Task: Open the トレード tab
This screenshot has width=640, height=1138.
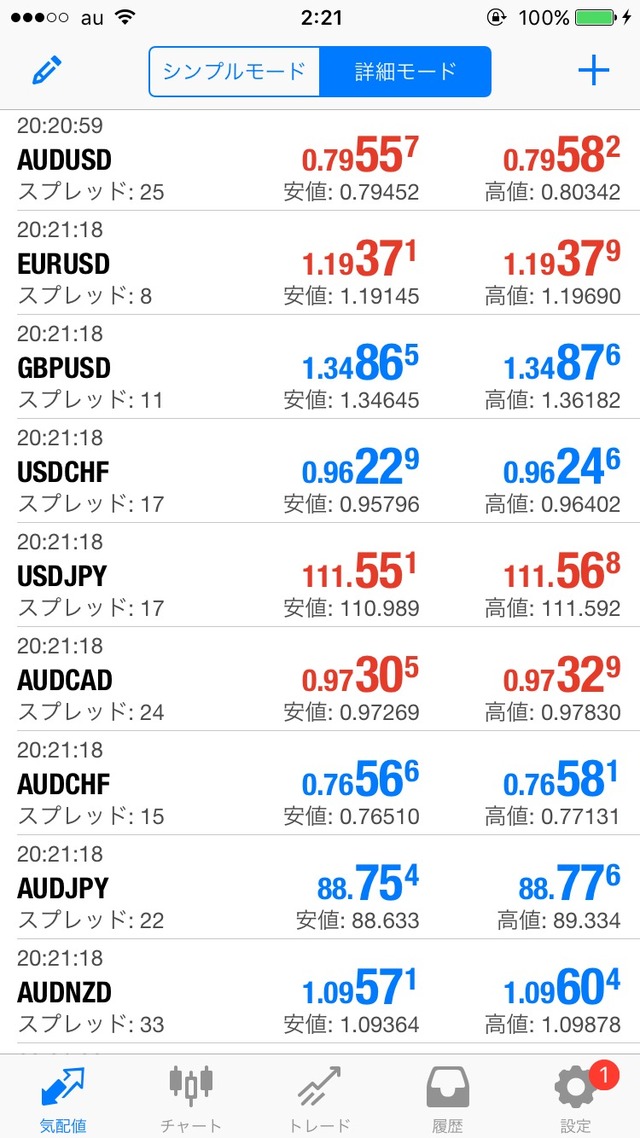Action: click(x=319, y=1097)
